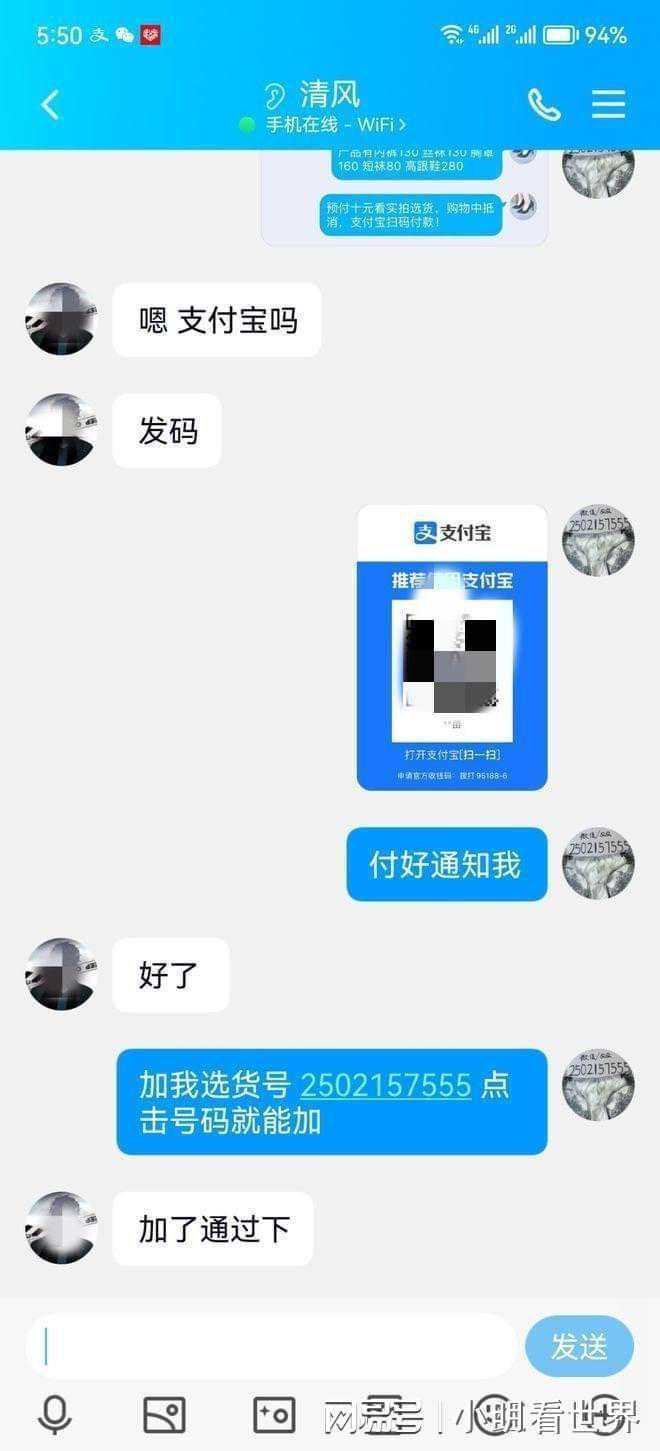Image resolution: width=660 pixels, height=1451 pixels.
Task: Open the camera to take a photo
Action: (x=273, y=1414)
